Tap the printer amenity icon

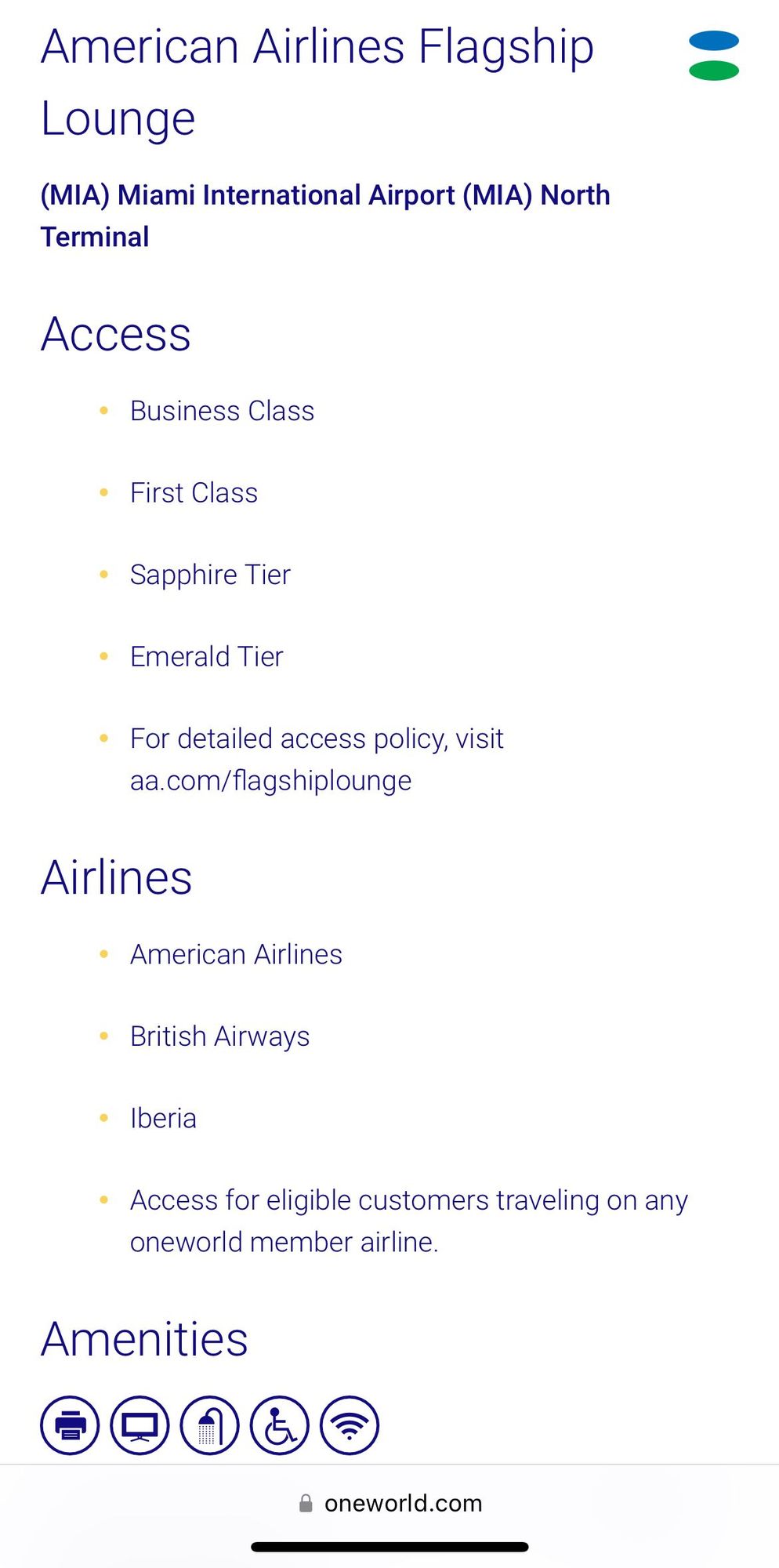click(70, 1425)
